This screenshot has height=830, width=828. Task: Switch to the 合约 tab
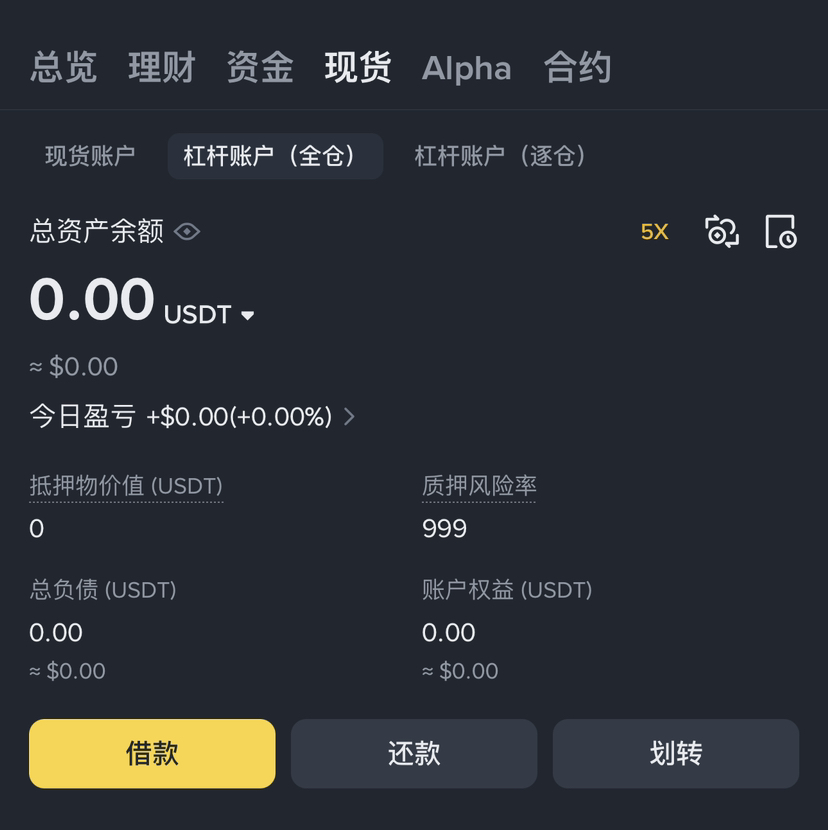click(577, 68)
